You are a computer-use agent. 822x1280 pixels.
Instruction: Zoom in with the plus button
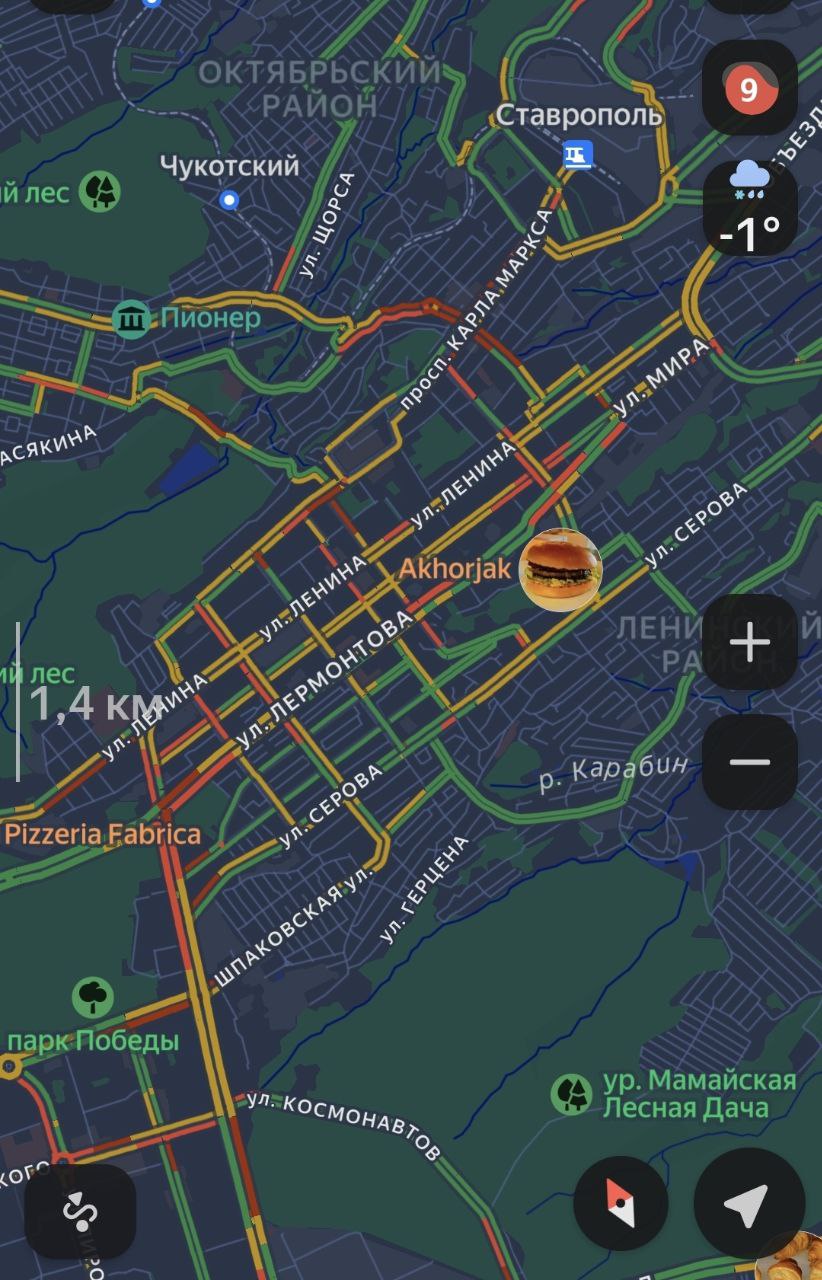[x=749, y=642]
